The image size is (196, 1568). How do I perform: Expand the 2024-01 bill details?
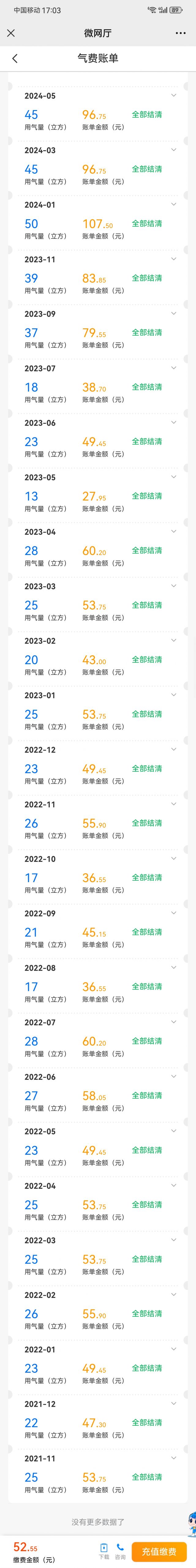coord(173,205)
